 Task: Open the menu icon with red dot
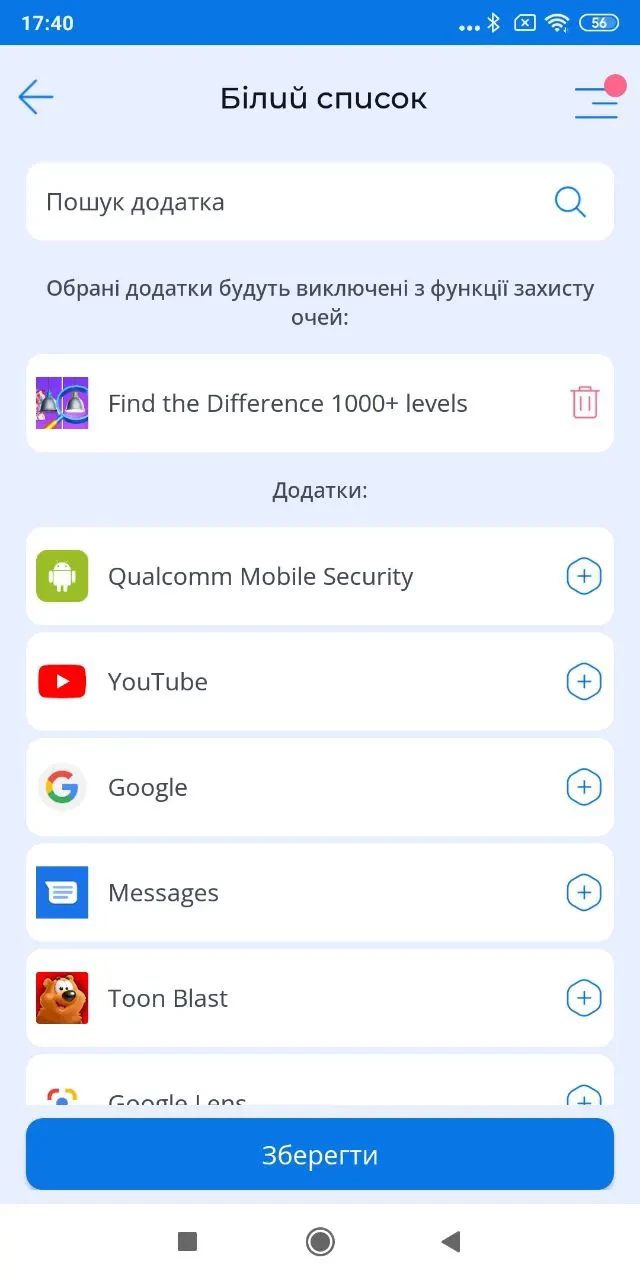[x=597, y=98]
